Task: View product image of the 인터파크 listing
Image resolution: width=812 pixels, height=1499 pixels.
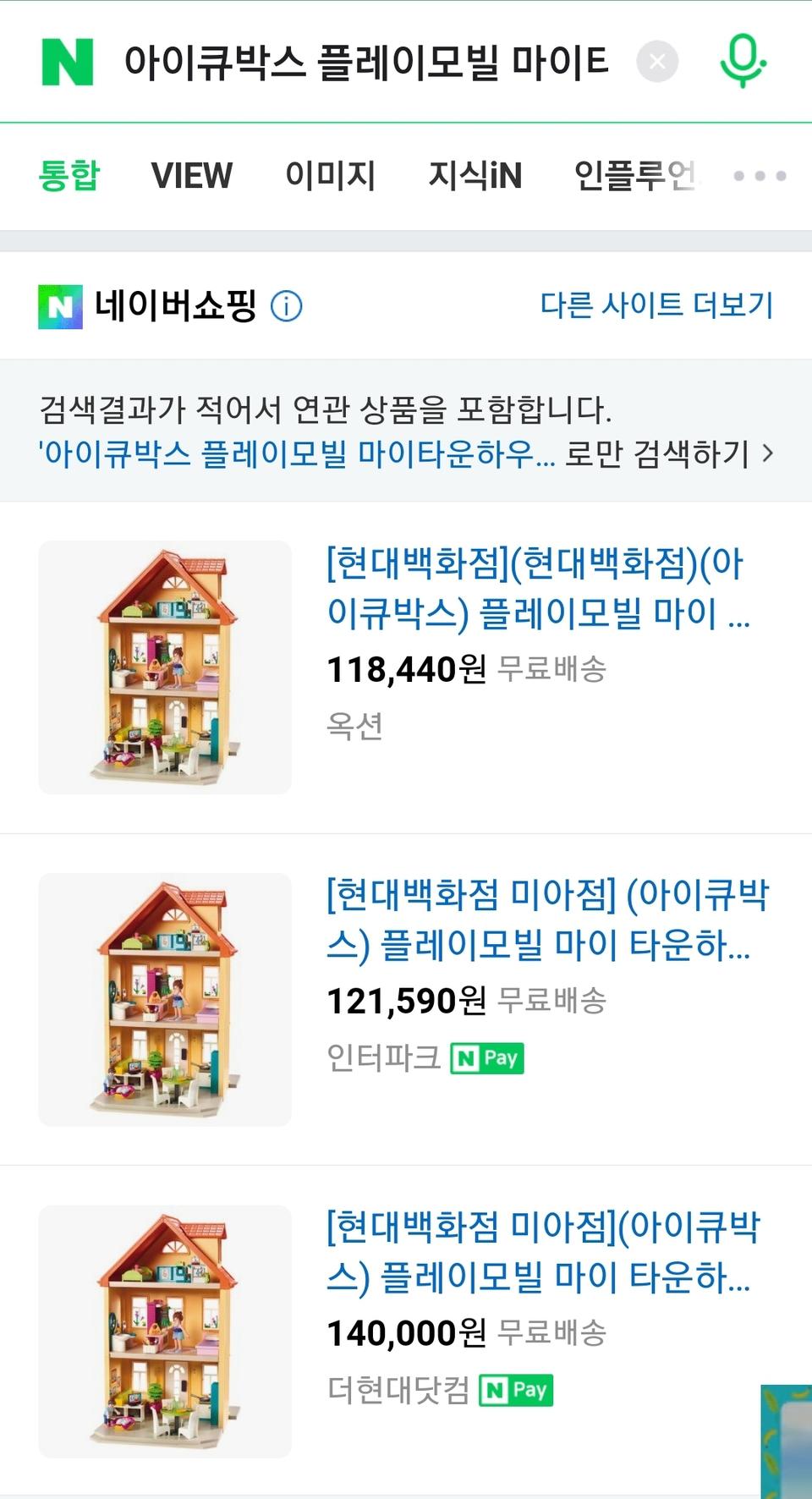Action: [165, 999]
